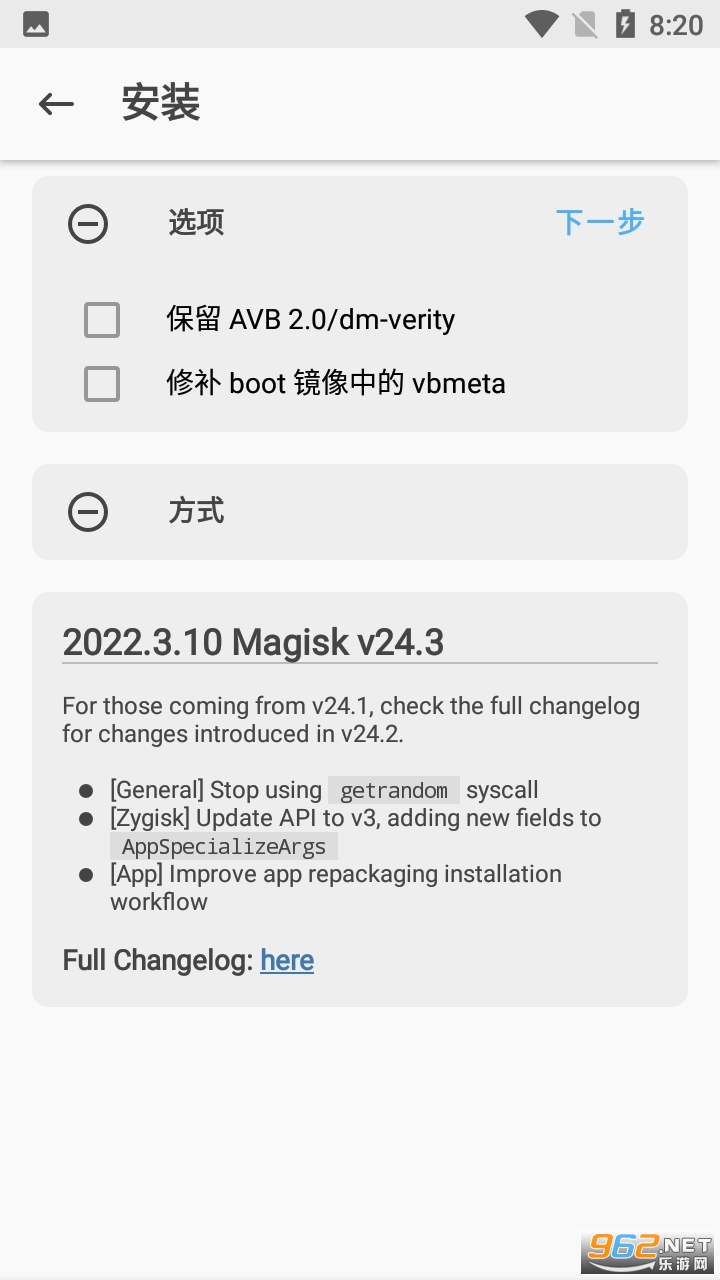Viewport: 720px width, 1280px height.
Task: Go back from the 安装 screen
Action: [x=56, y=103]
